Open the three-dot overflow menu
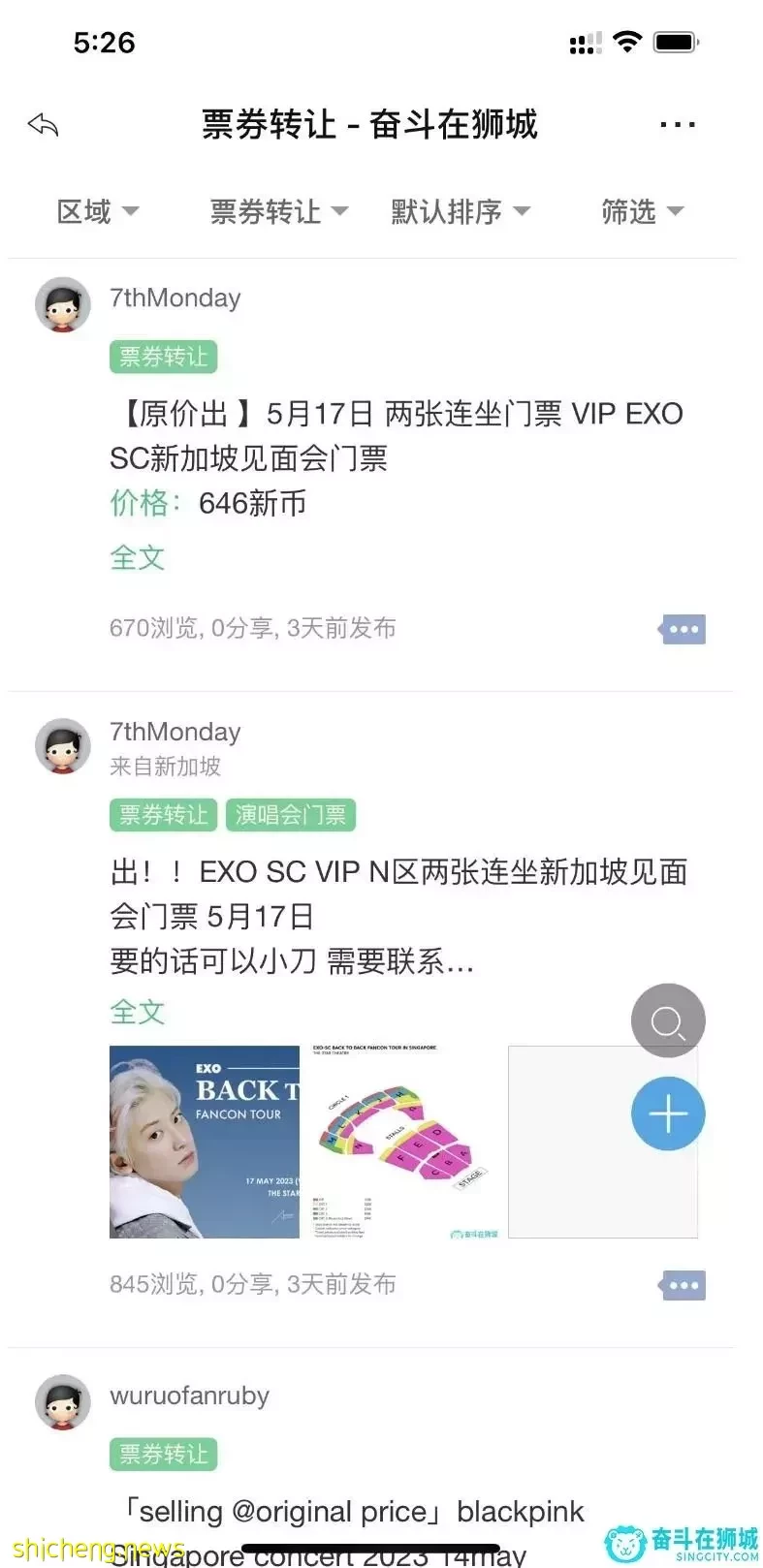Viewport: 763px width, 1568px height. (677, 125)
